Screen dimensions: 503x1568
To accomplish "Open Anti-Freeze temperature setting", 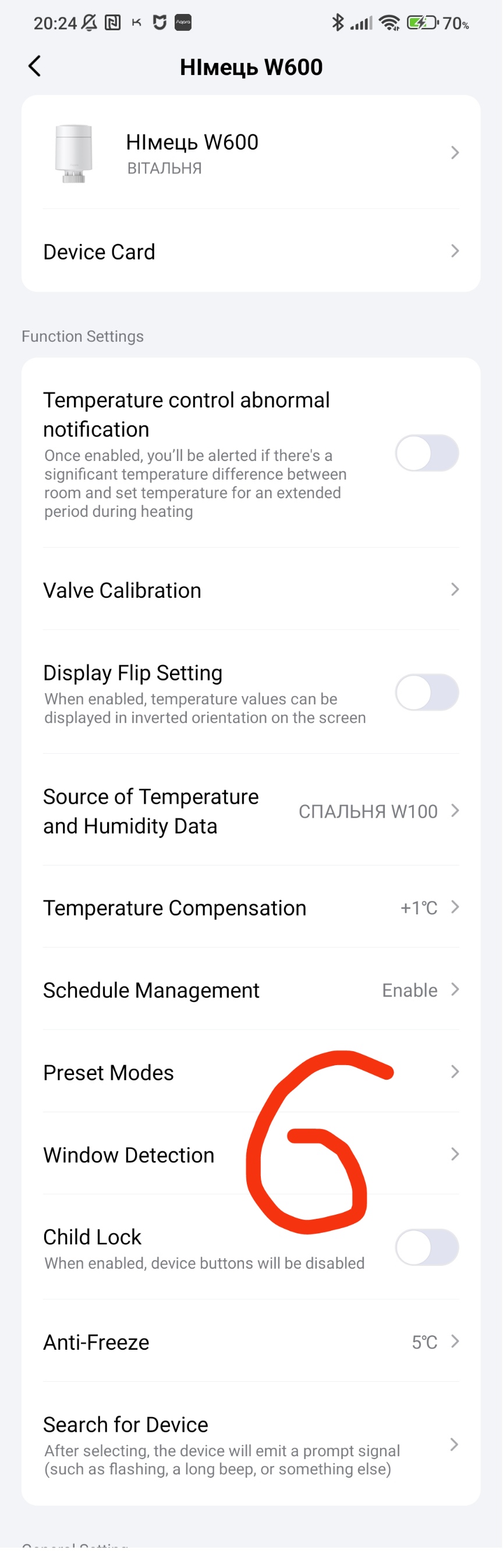I will coord(251,1342).
